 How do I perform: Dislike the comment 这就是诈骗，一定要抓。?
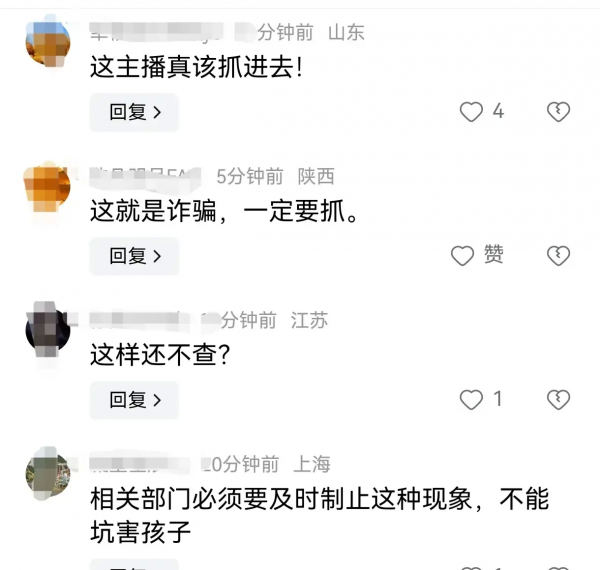(558, 256)
